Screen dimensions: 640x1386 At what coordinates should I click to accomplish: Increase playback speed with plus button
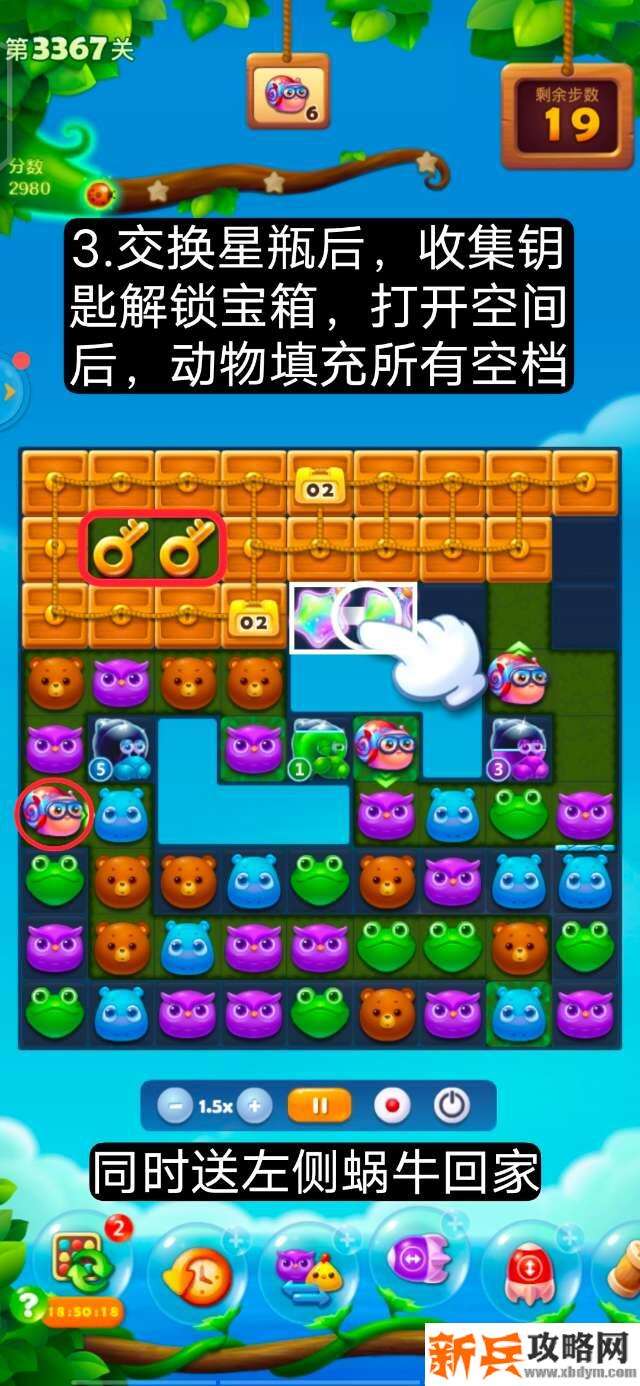(x=255, y=1106)
